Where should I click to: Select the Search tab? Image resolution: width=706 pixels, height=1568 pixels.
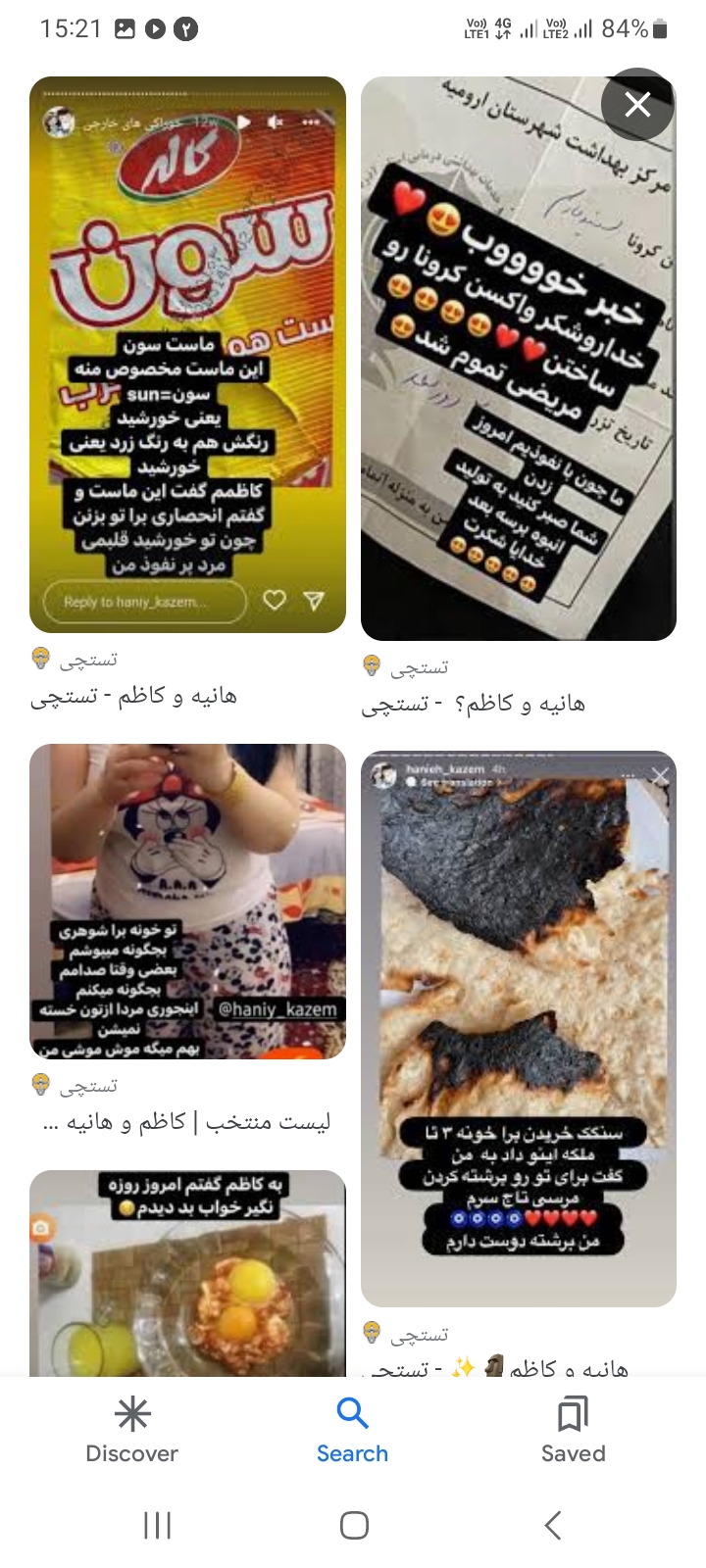click(352, 1431)
